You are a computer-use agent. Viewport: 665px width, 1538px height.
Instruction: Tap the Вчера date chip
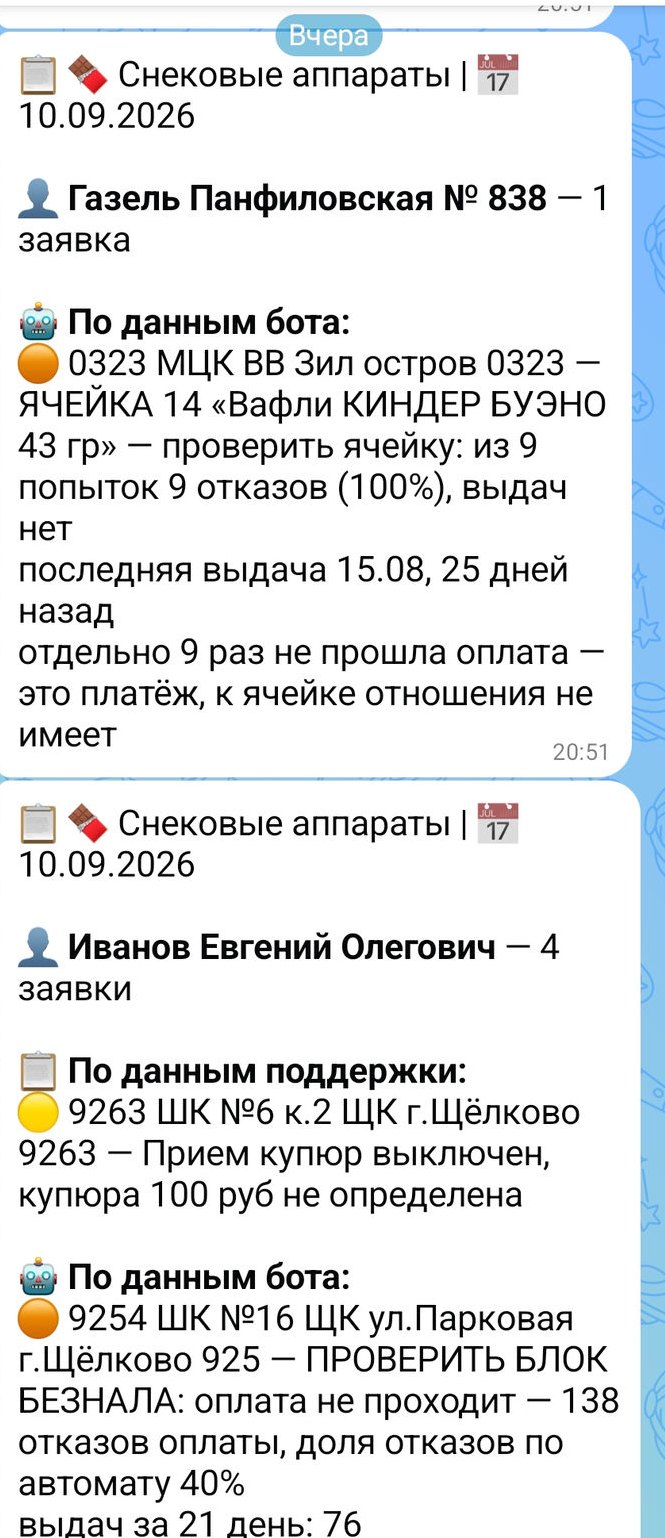329,37
